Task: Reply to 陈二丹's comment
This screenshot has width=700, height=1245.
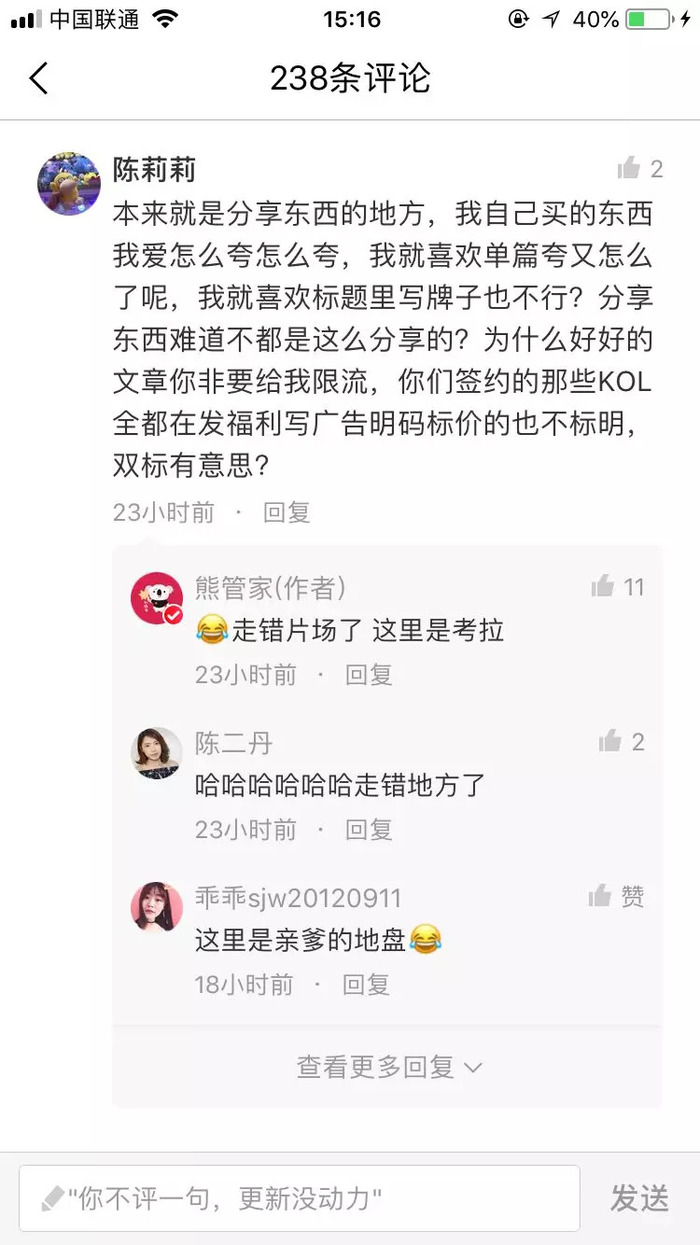Action: pos(369,830)
